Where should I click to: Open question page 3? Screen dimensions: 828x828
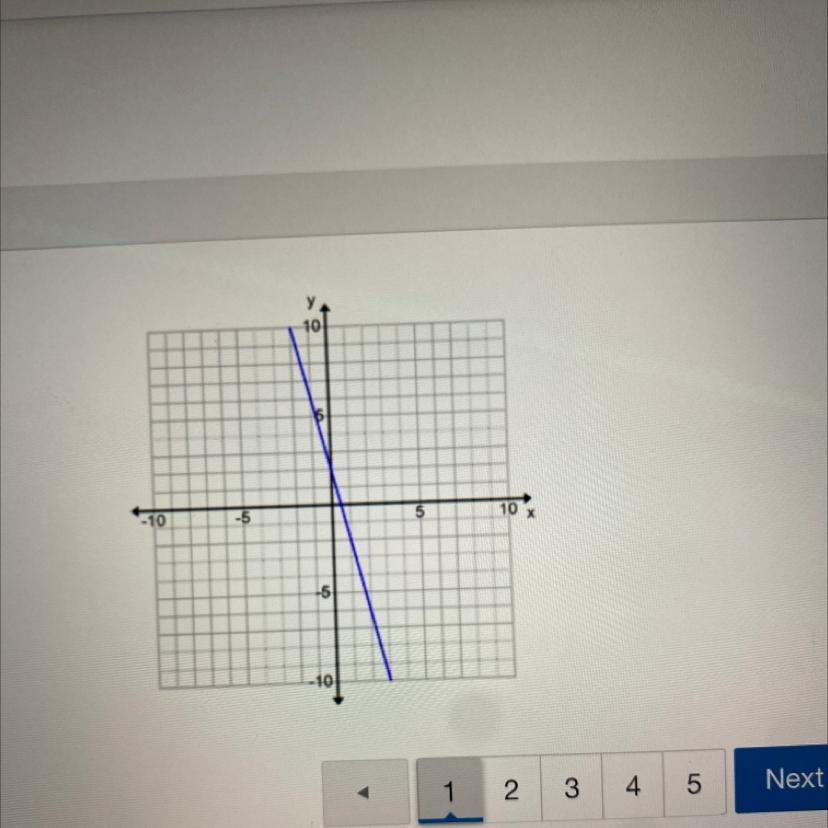(572, 787)
